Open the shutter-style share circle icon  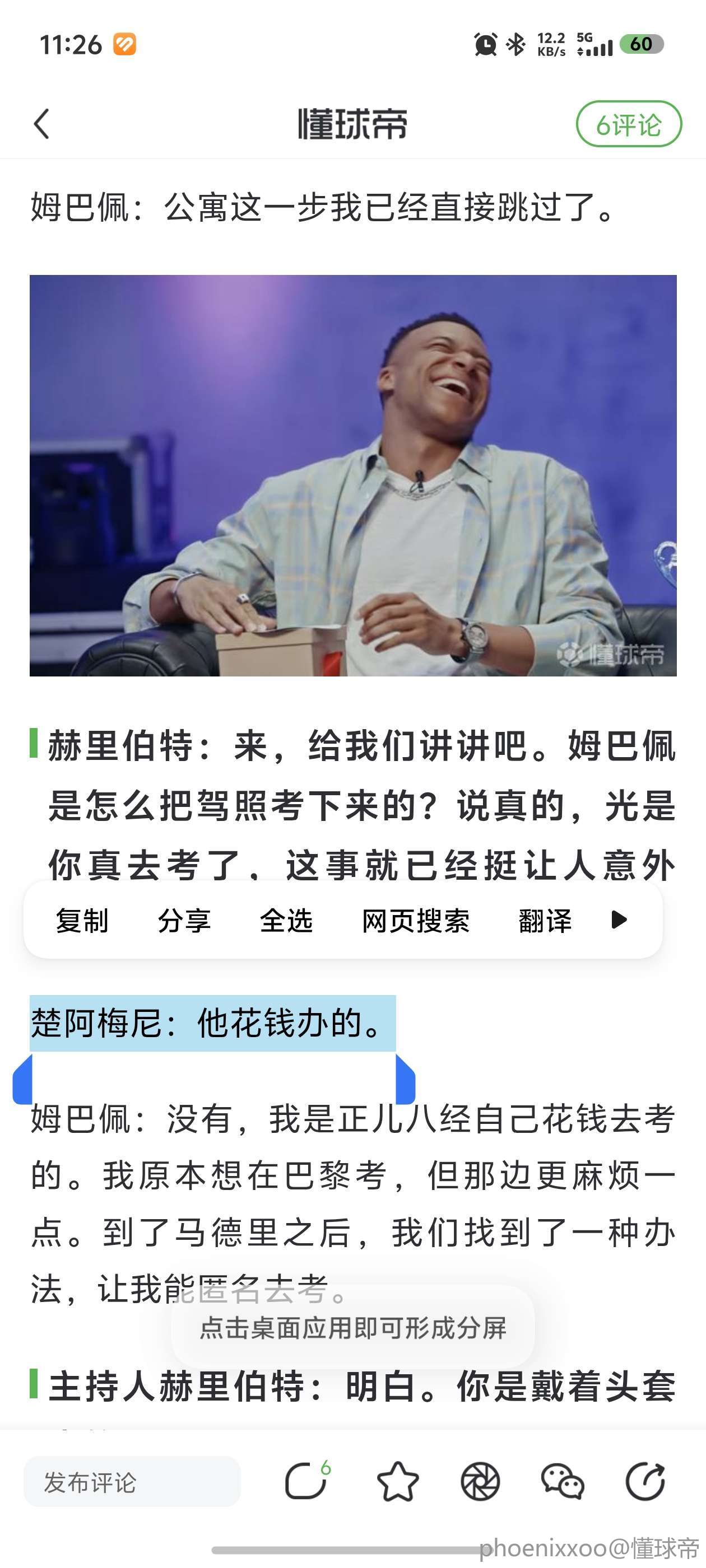(480, 1482)
